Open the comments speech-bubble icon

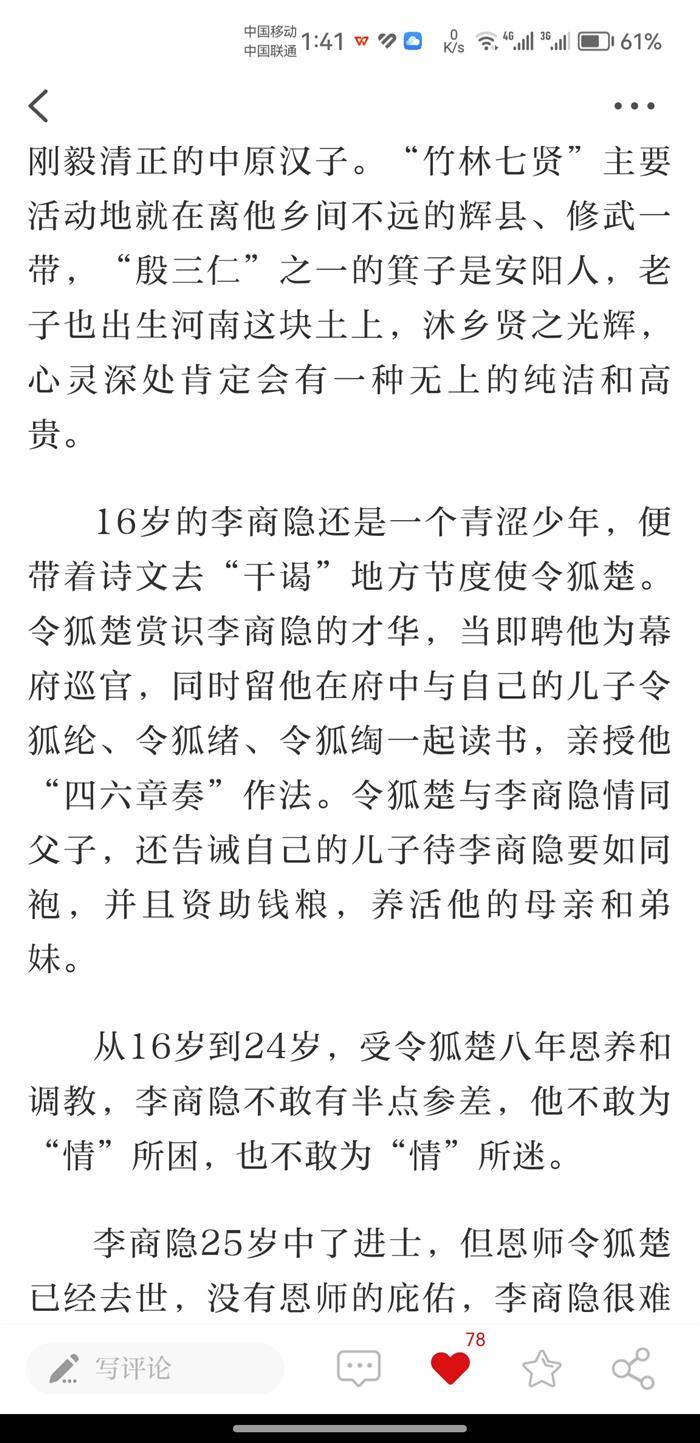358,1368
